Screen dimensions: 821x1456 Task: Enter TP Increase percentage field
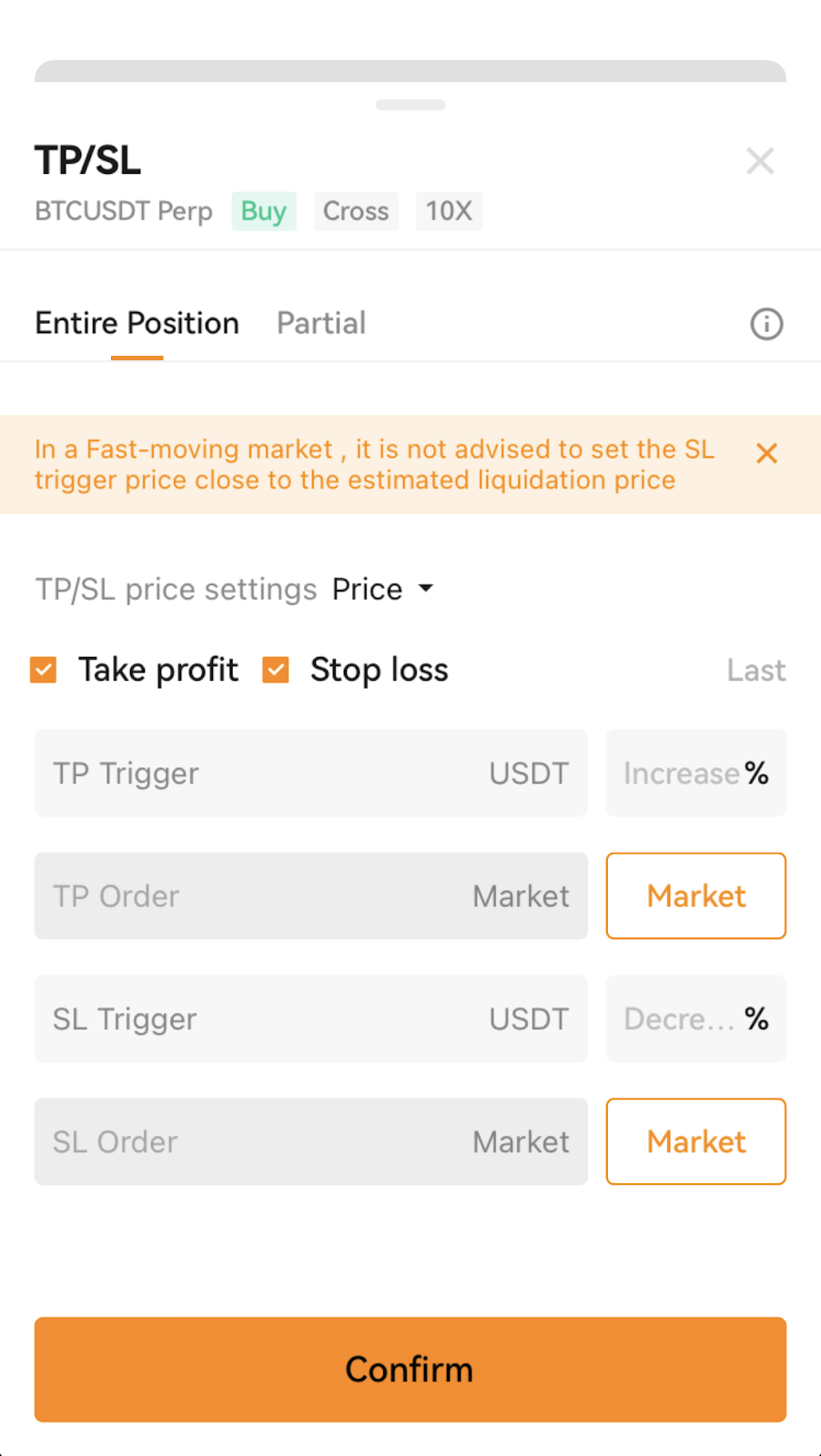point(696,773)
